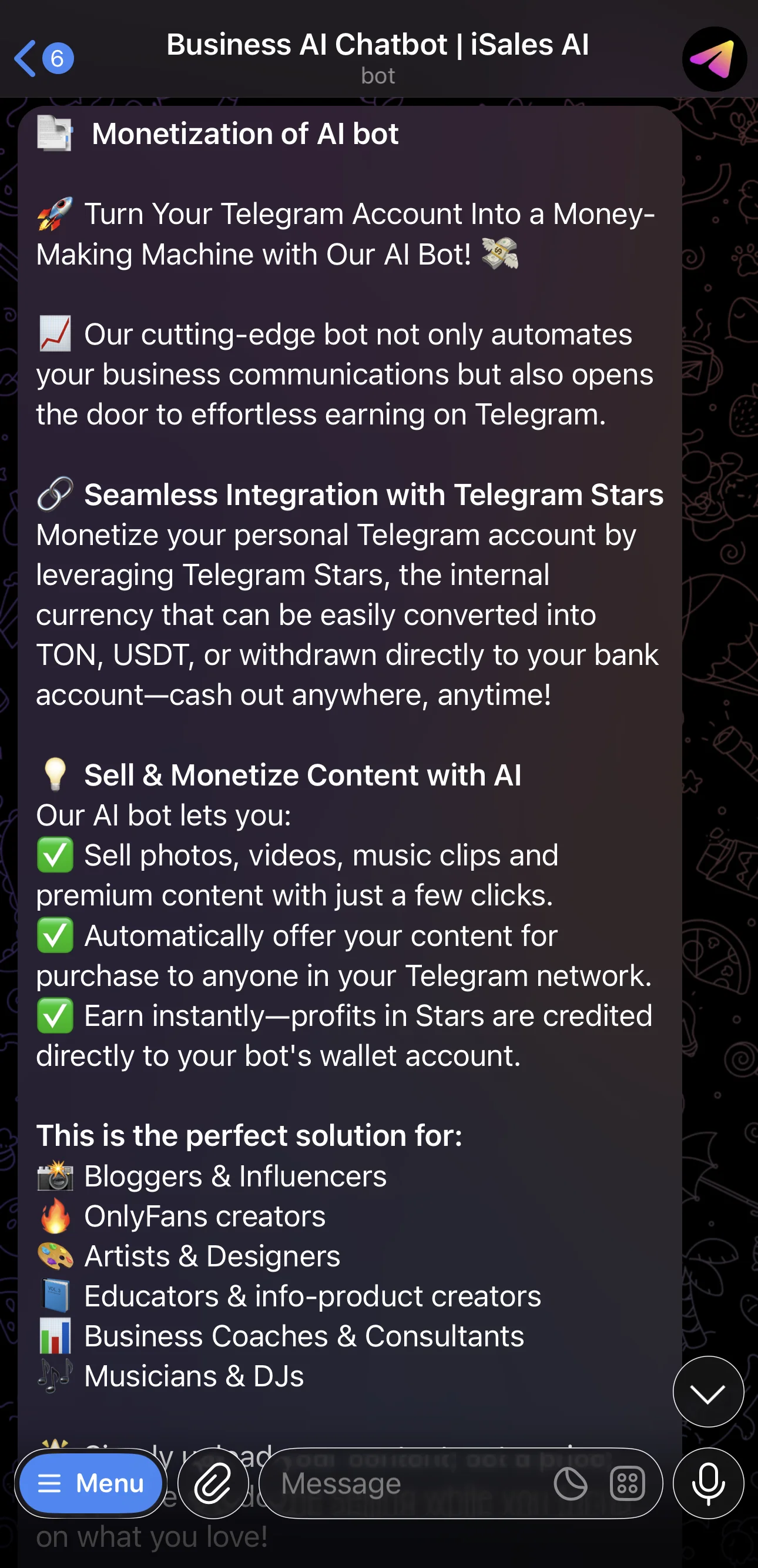Image resolution: width=758 pixels, height=1568 pixels.
Task: Go back to the chat list
Action: click(x=42, y=58)
